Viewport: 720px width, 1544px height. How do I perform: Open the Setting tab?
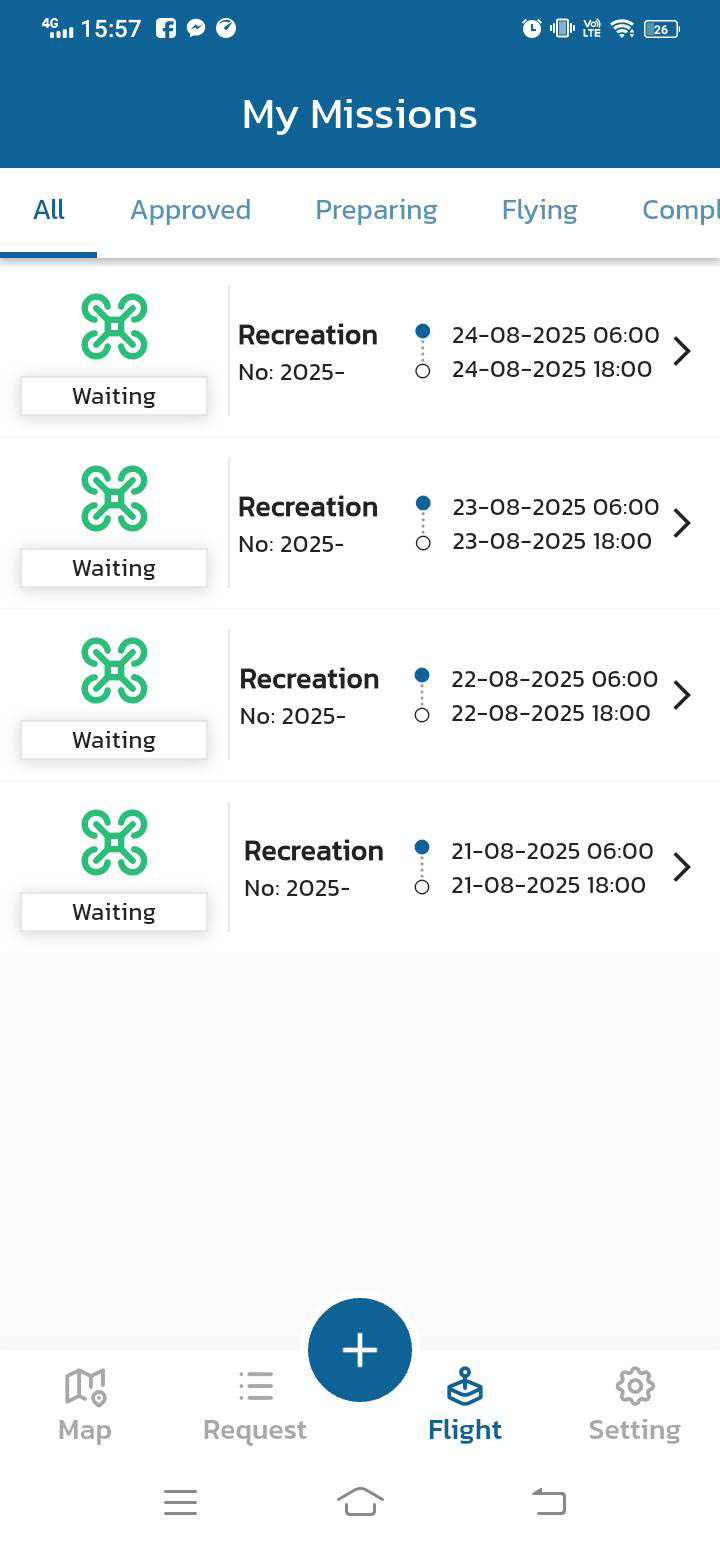click(635, 1405)
